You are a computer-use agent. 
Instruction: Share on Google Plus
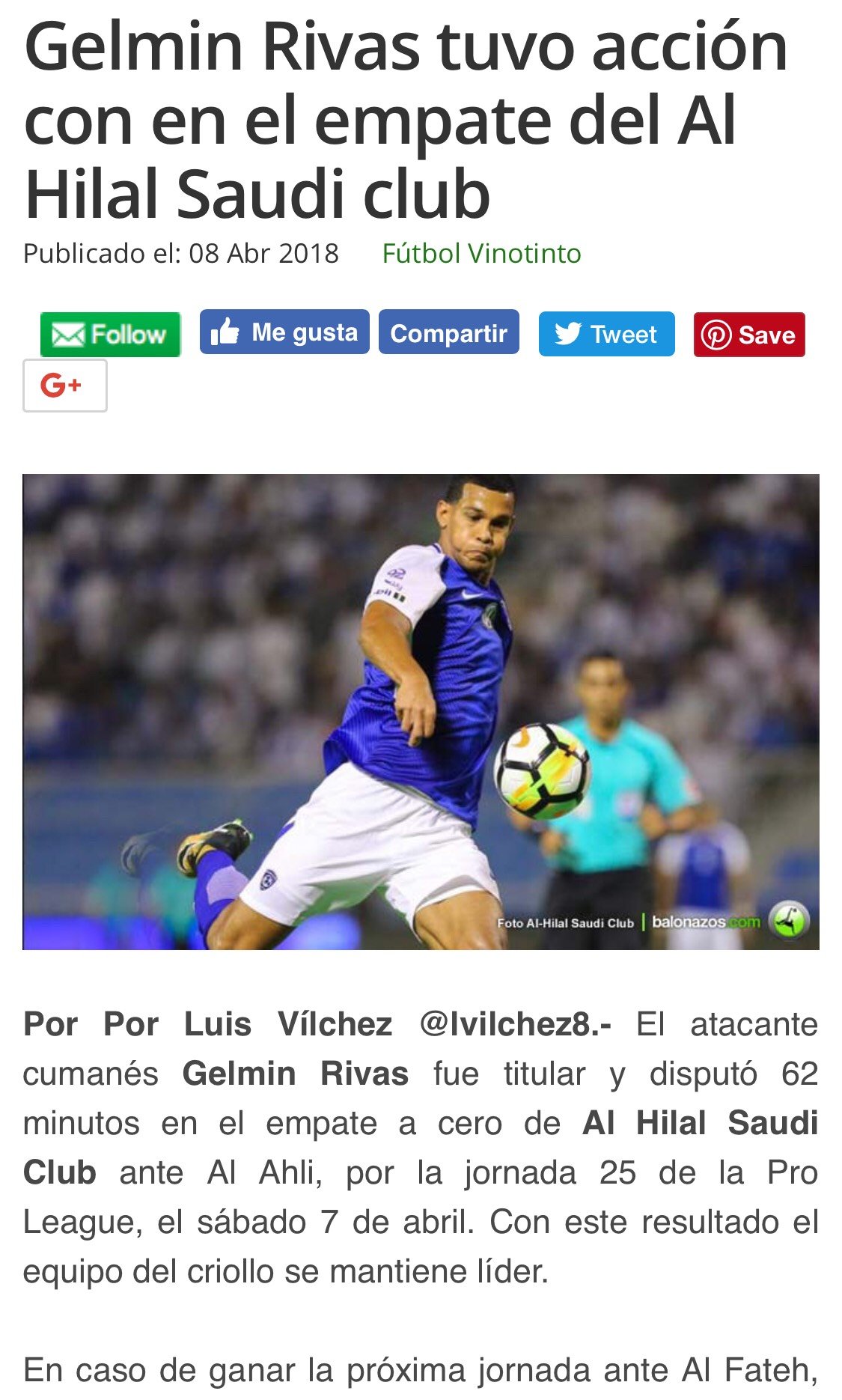[x=65, y=386]
